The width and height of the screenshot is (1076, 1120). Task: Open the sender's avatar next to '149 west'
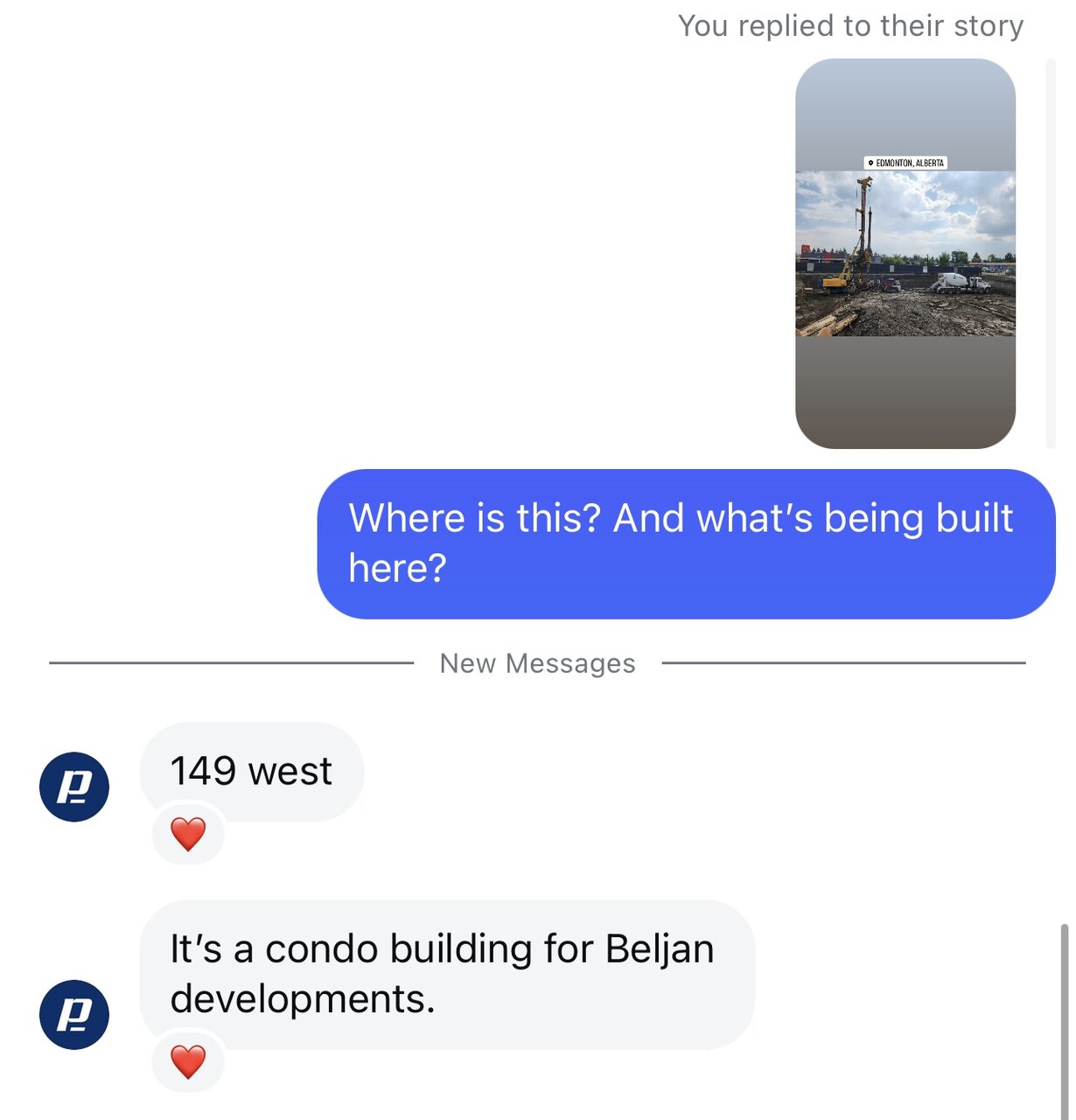click(x=74, y=787)
